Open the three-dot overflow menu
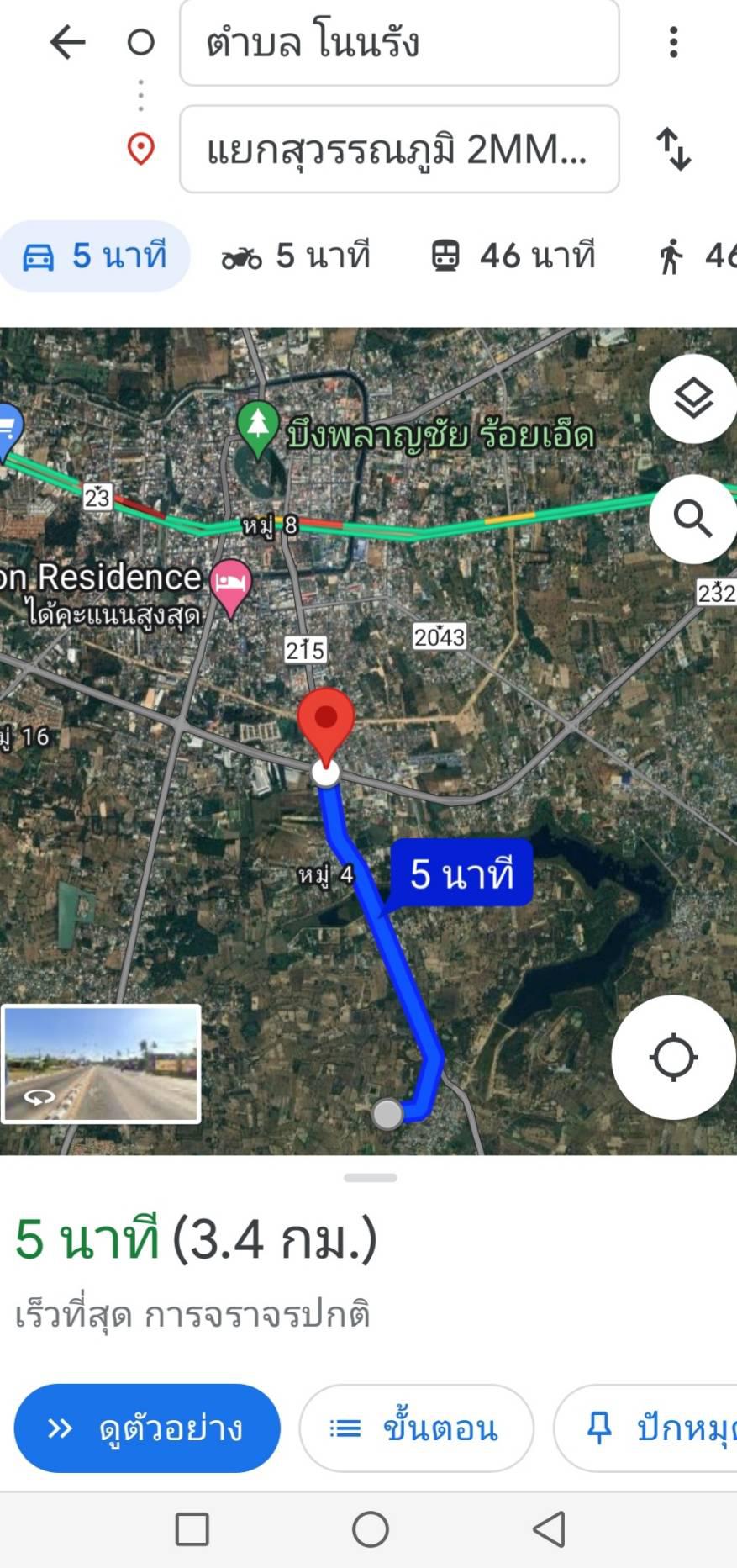The height and width of the screenshot is (1568, 737). point(673,42)
